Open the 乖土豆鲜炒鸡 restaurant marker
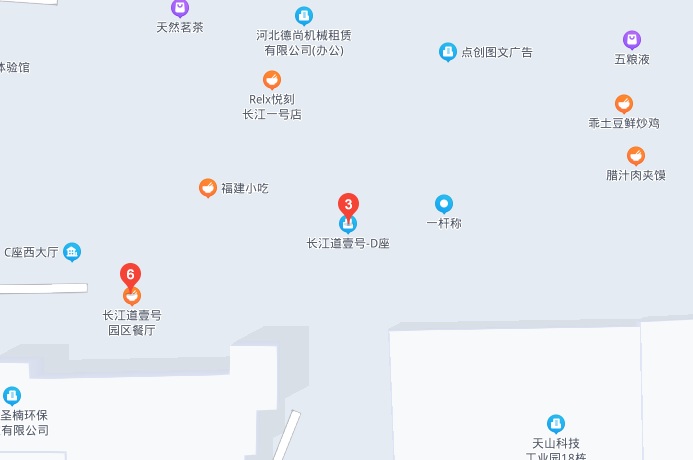 624,104
